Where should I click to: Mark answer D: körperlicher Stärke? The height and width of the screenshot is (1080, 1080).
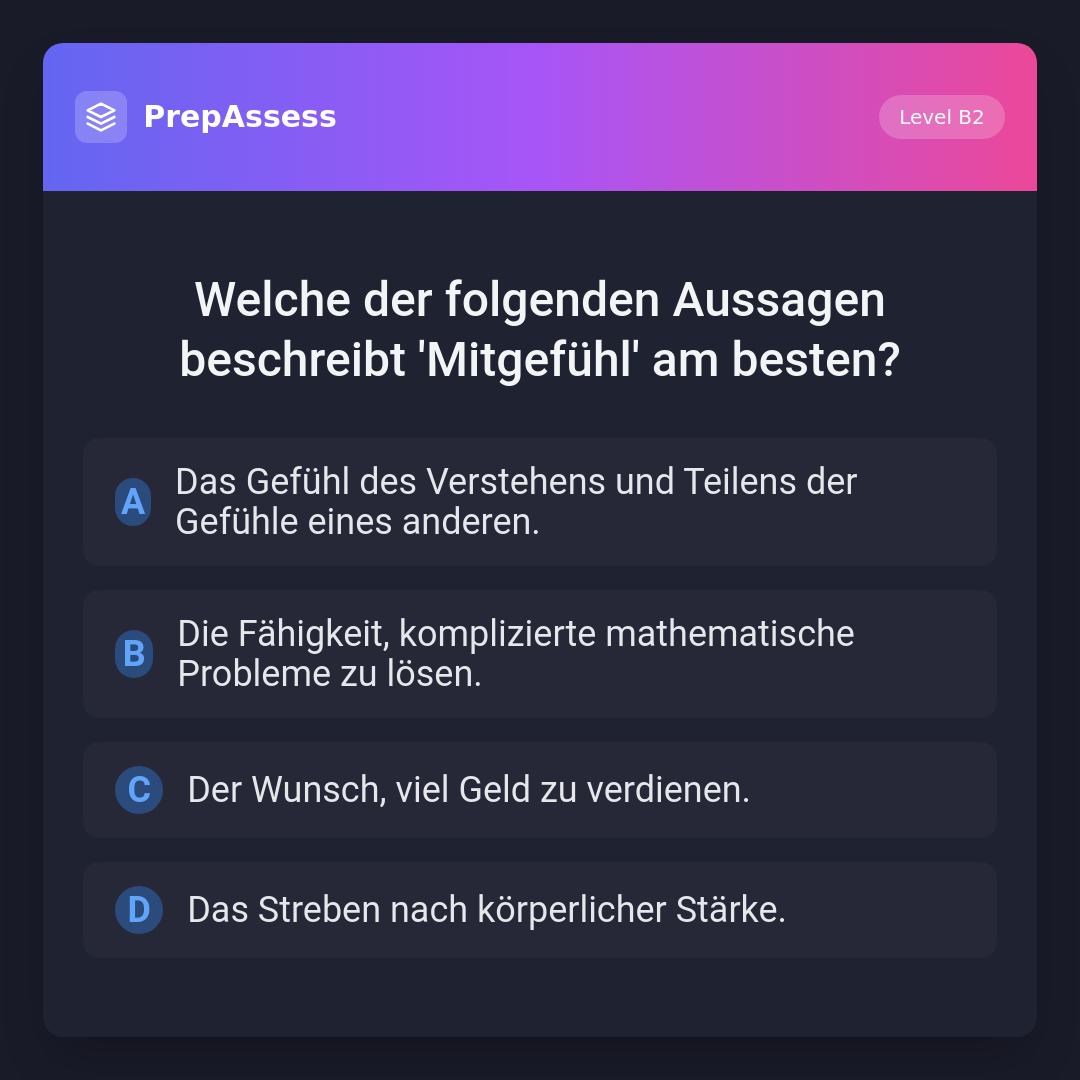[x=540, y=910]
